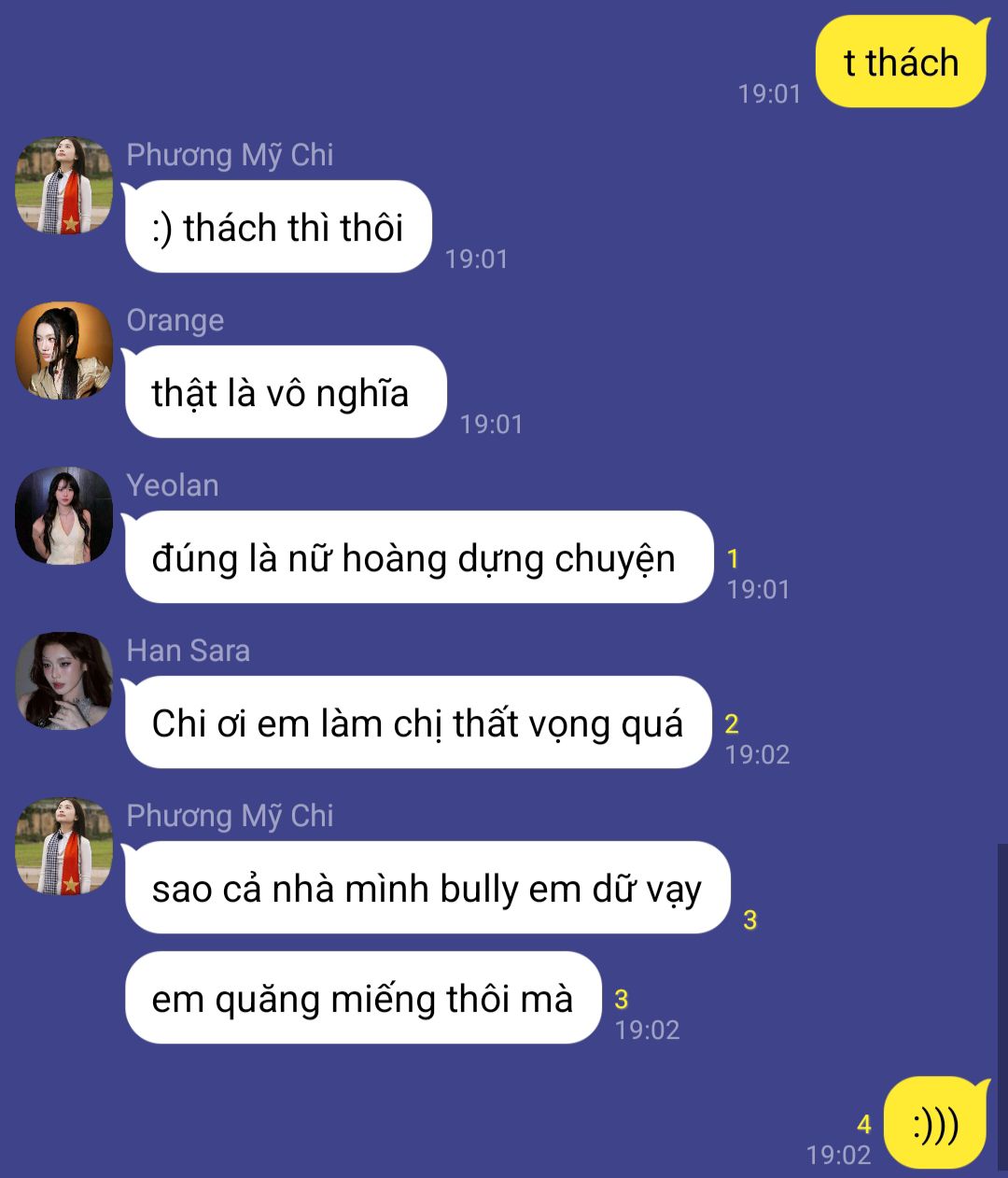This screenshot has width=1008, height=1178.
Task: Open Phương Mỹ Chi's avatar beside "thách thì thôi"
Action: (x=63, y=186)
